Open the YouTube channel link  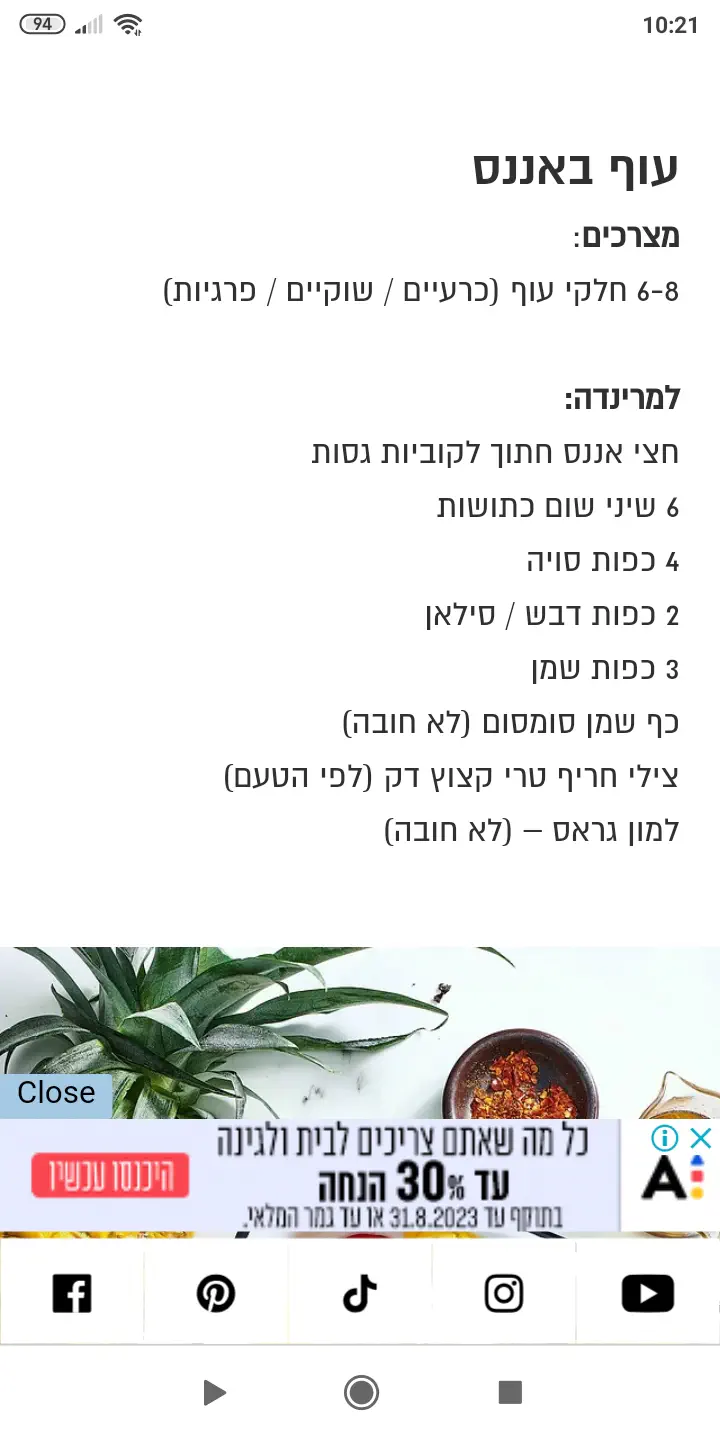647,1294
